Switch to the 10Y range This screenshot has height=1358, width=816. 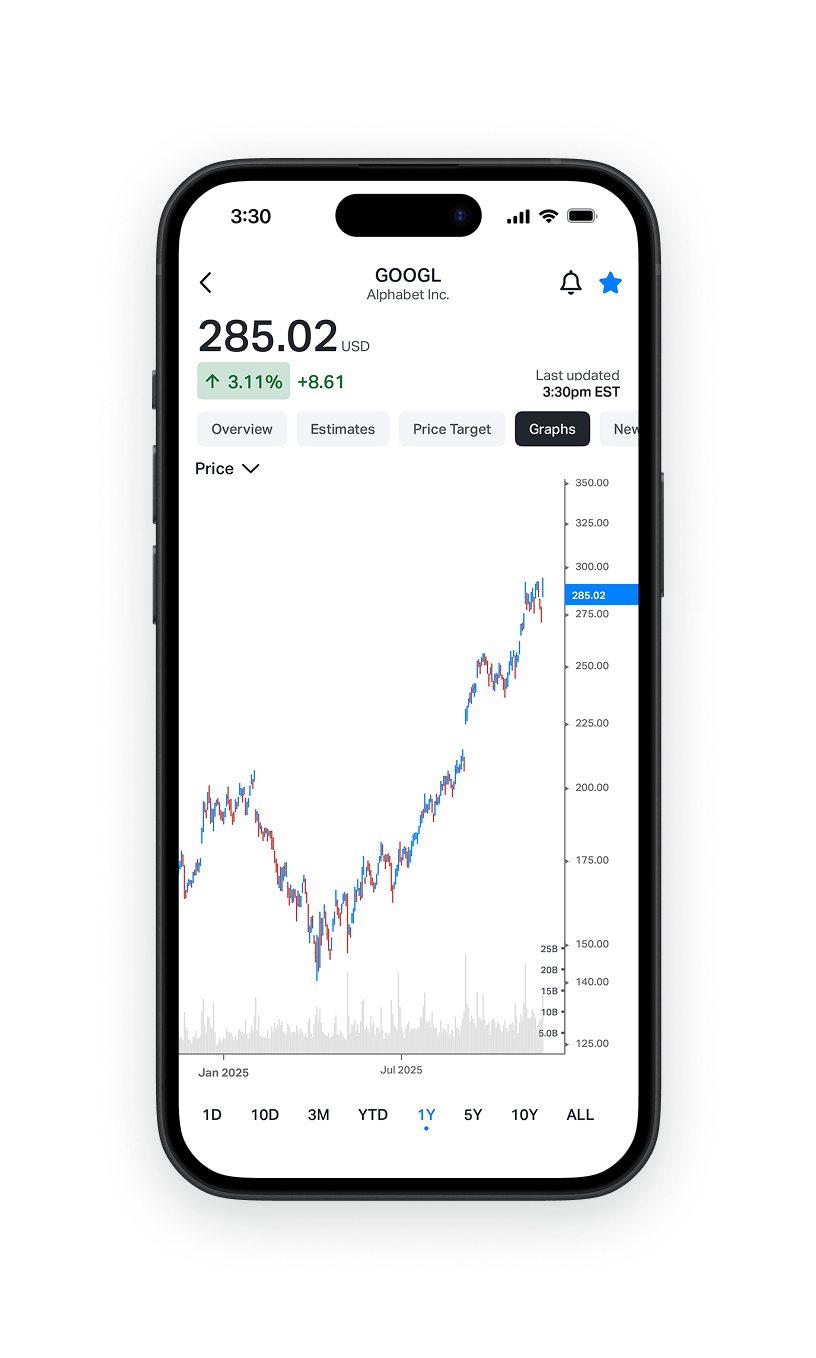[x=525, y=1115]
